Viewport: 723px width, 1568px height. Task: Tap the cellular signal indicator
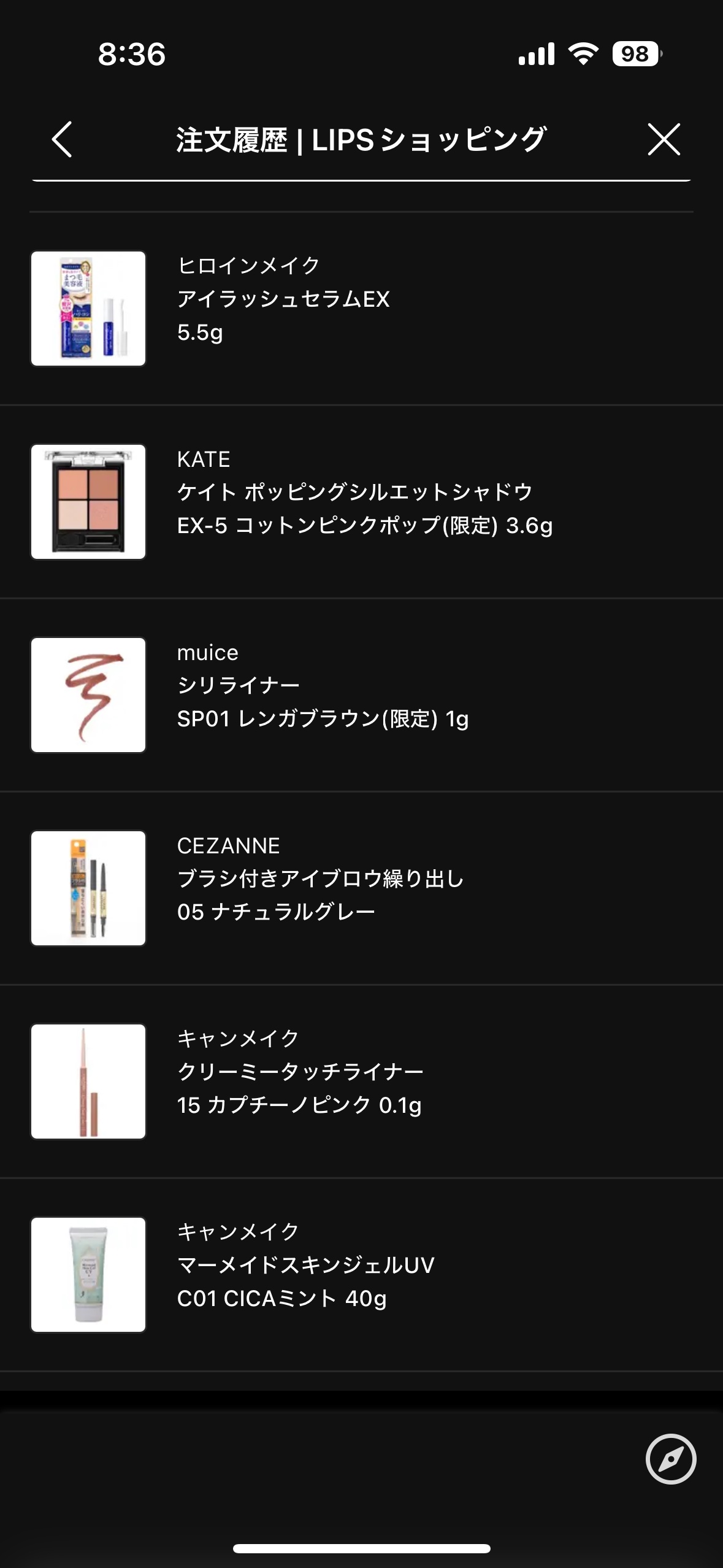[538, 55]
